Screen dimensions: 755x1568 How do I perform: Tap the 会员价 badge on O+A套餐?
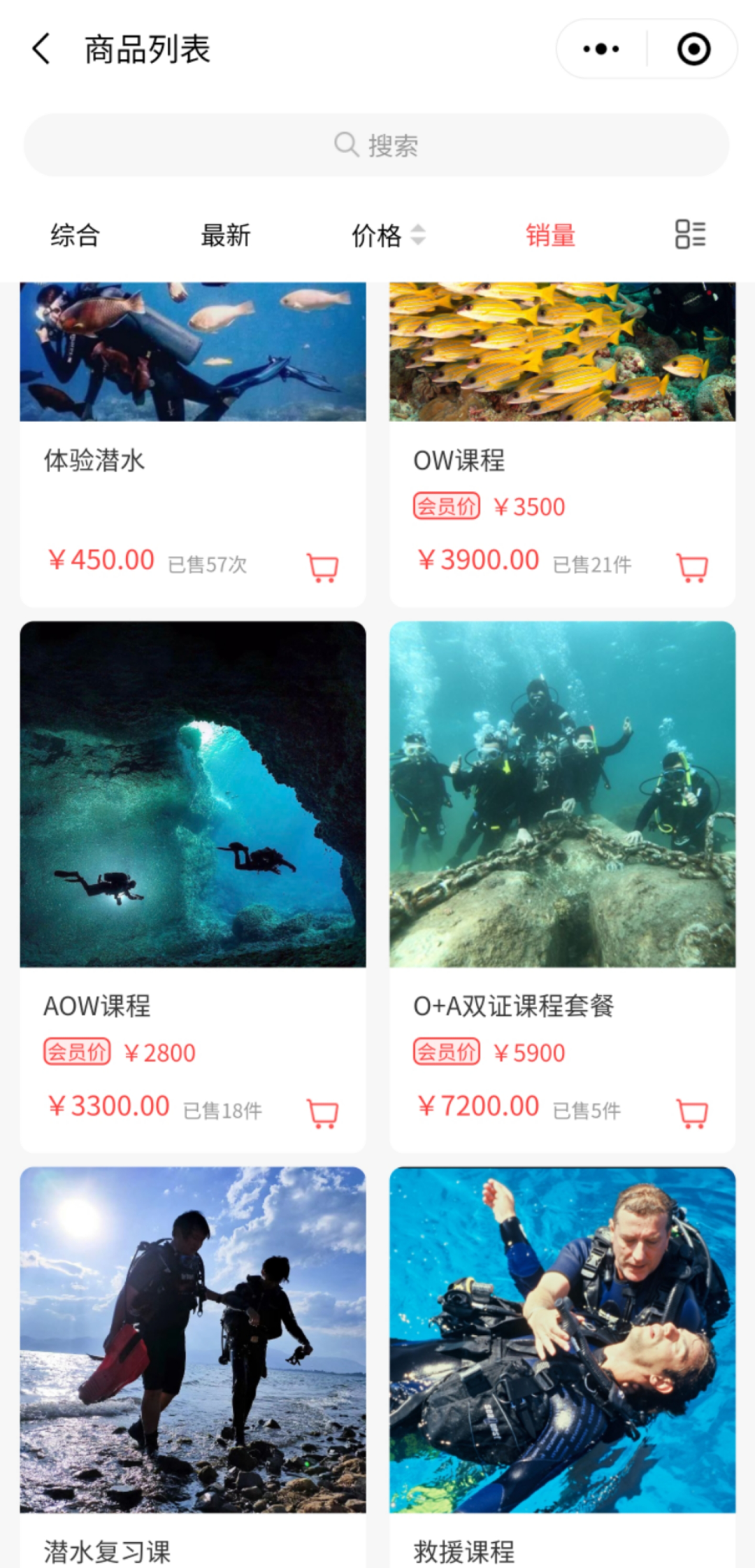(x=445, y=1050)
